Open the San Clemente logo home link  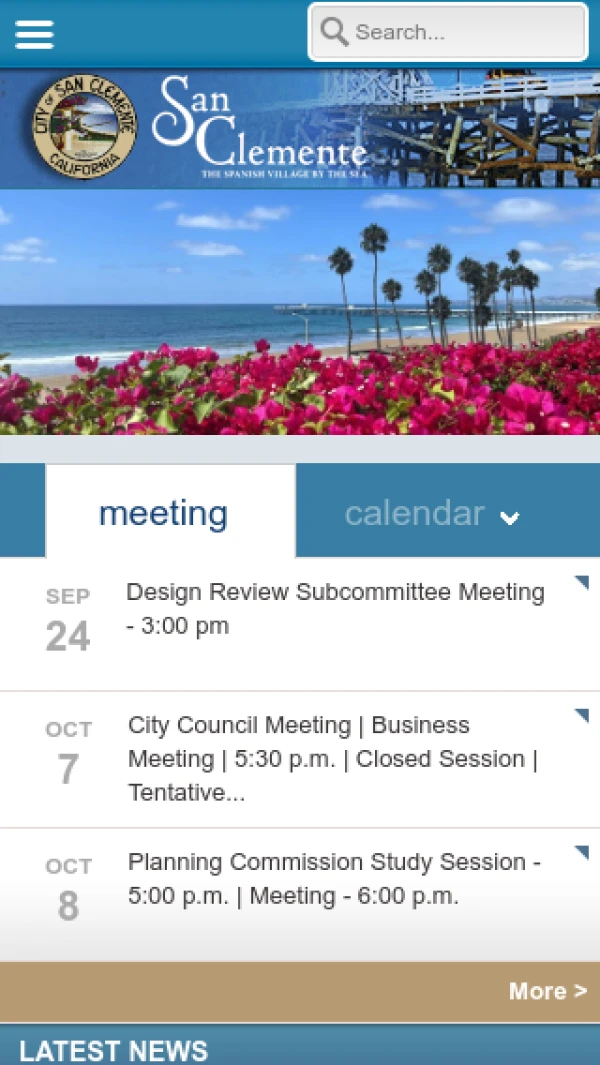(x=200, y=128)
